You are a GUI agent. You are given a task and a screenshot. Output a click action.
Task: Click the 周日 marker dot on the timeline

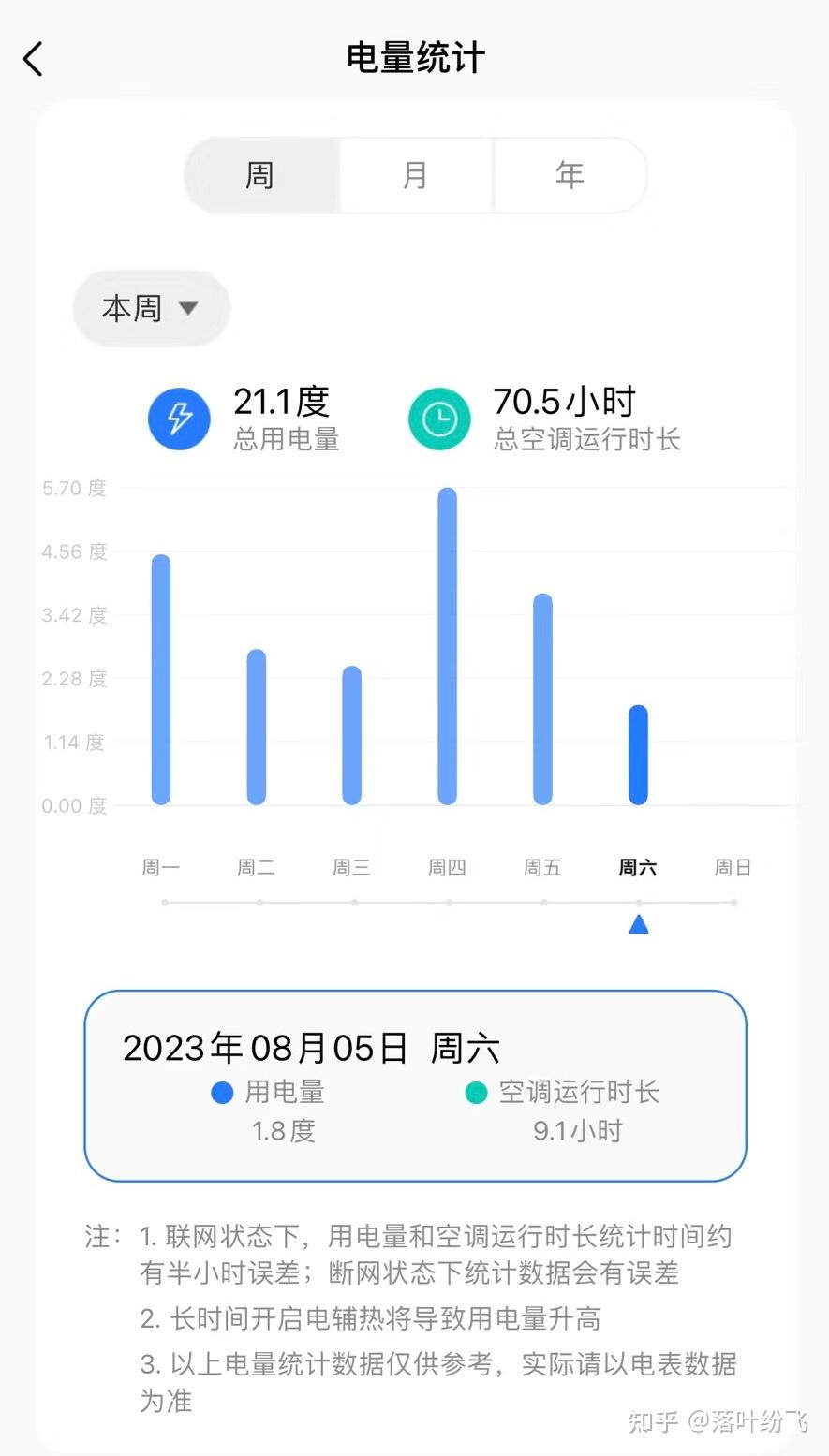(733, 902)
